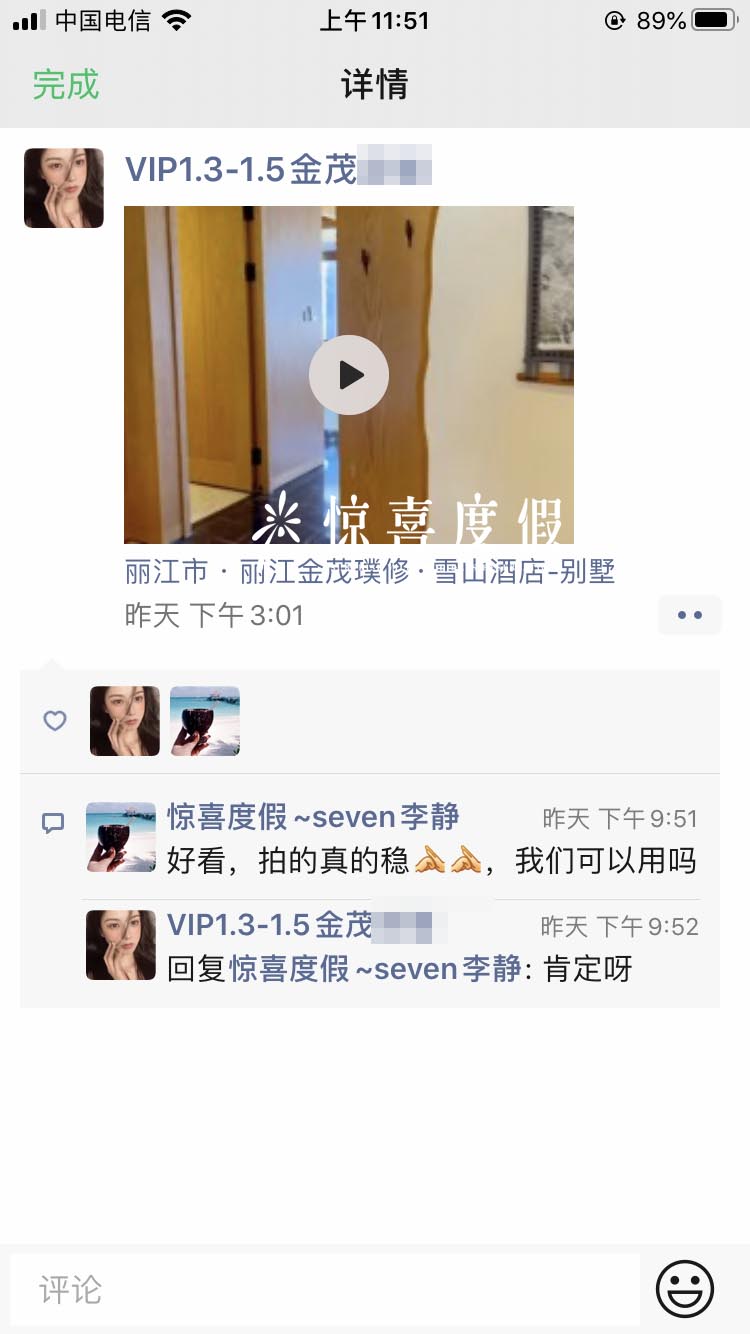The height and width of the screenshot is (1334, 750).
Task: Open the poster's avatar at the top
Action: coord(64,188)
